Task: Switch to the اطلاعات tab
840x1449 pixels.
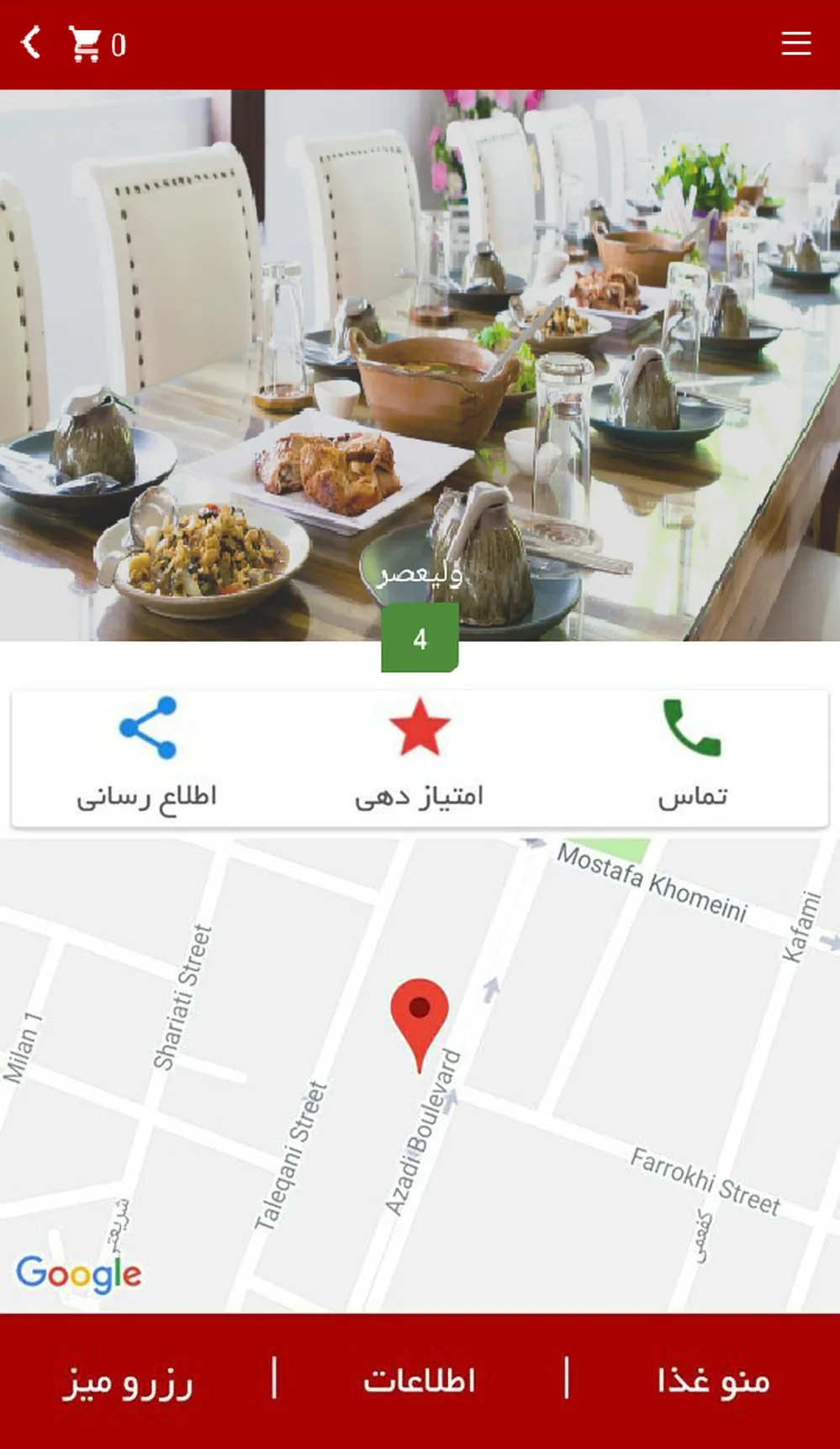Action: [x=420, y=1381]
